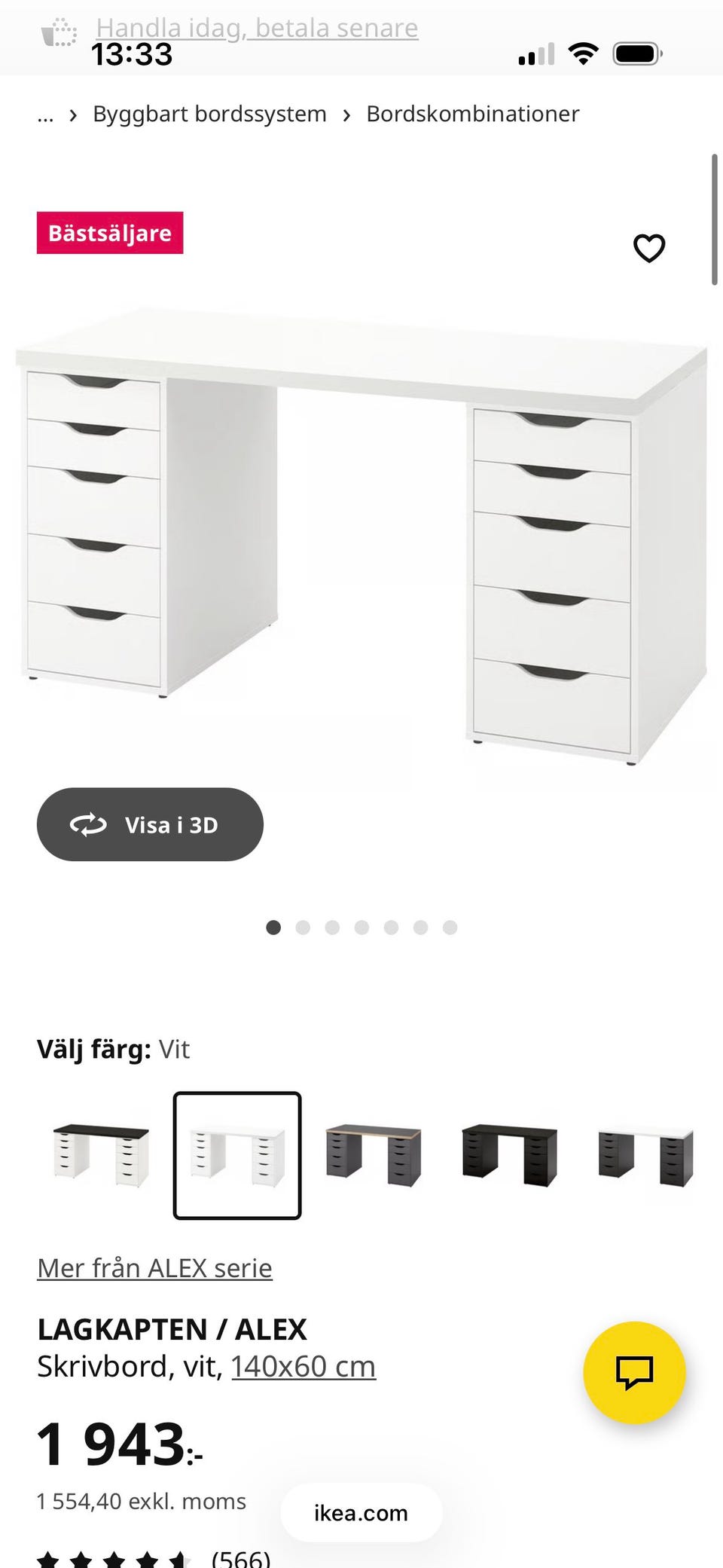The image size is (723, 1568).
Task: Choose the grey drawers desk variant
Action: click(x=374, y=1156)
